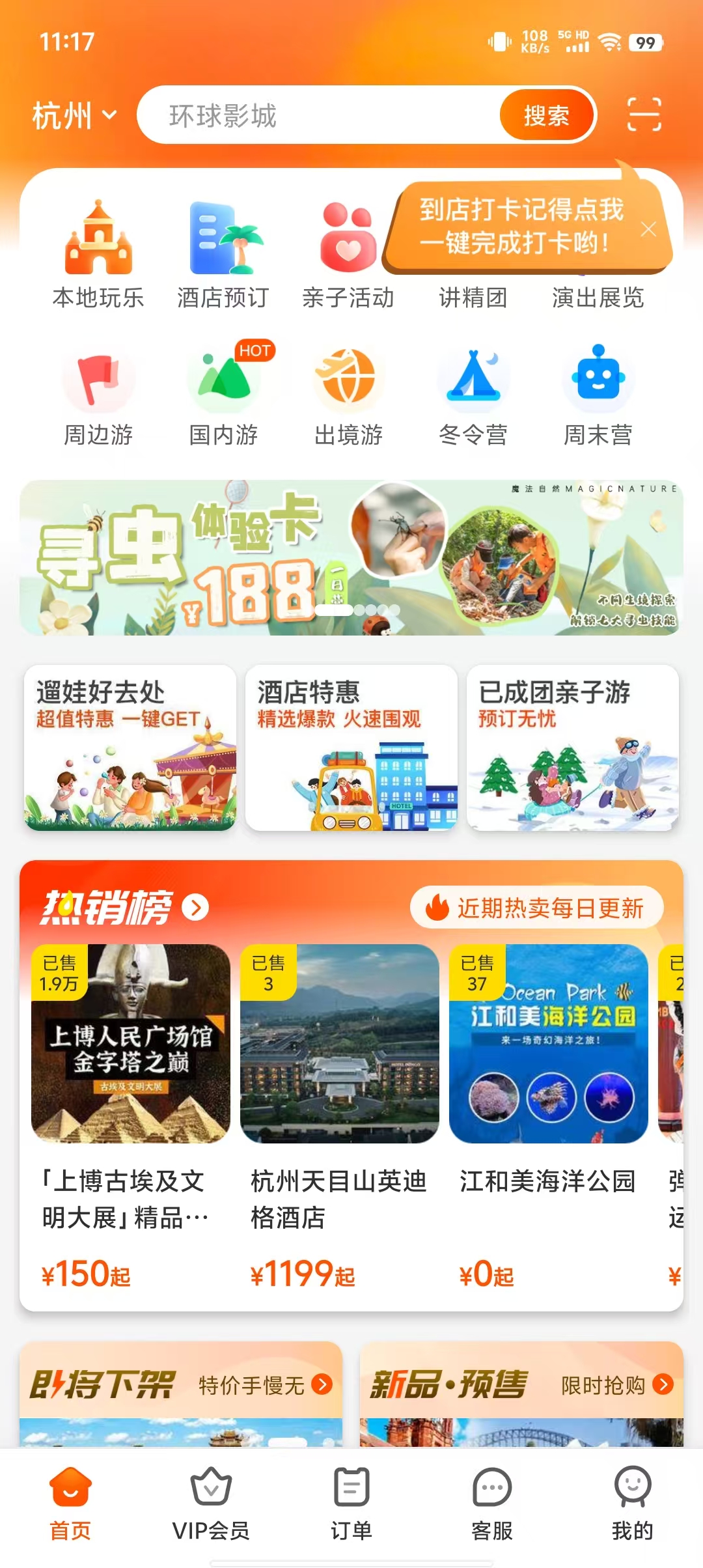View the 酒店特惠 deals card
The width and height of the screenshot is (703, 1568).
(x=351, y=748)
